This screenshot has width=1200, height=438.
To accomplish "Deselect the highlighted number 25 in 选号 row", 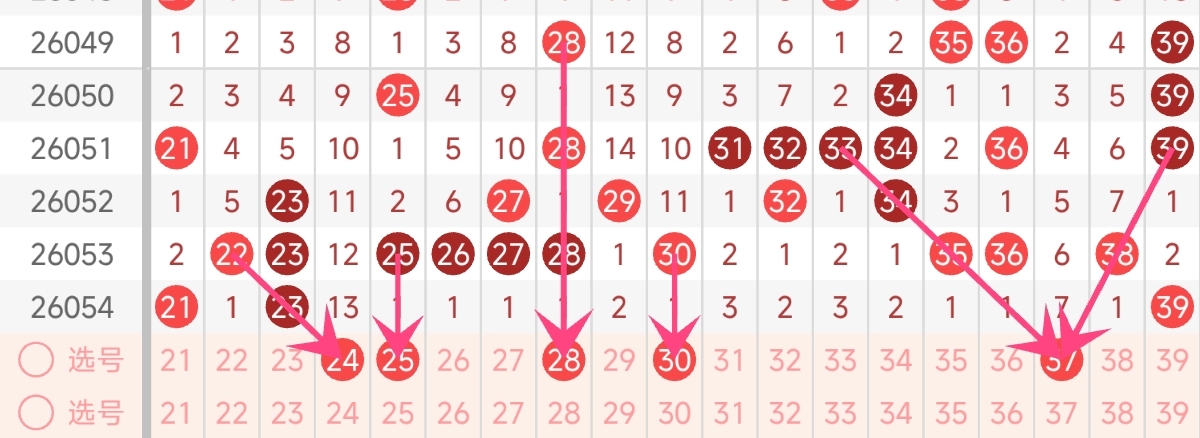I will pyautogui.click(x=398, y=361).
